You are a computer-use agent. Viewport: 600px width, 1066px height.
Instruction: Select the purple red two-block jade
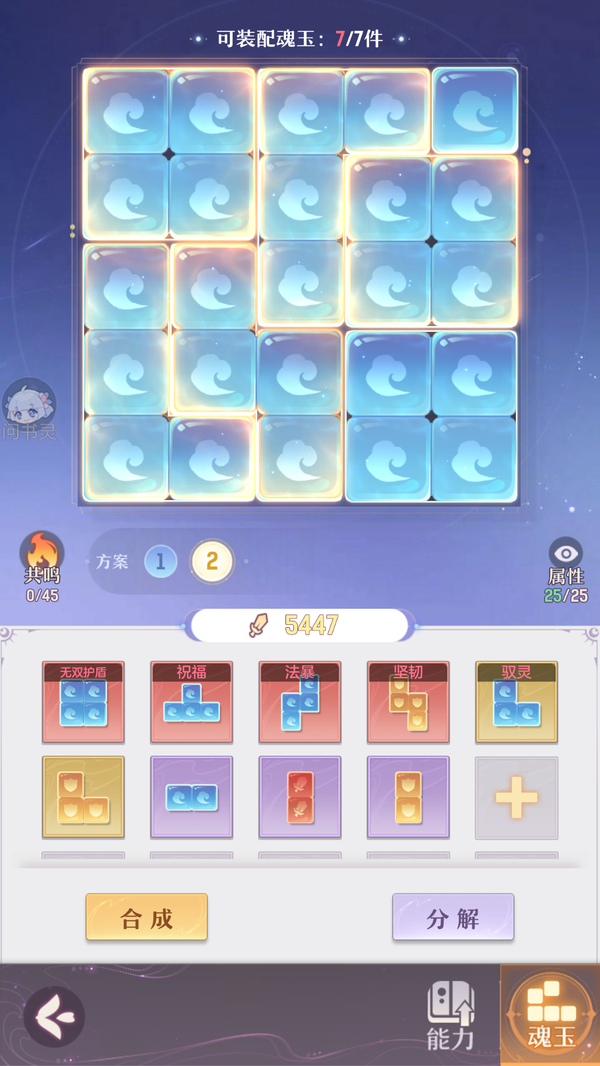[300, 797]
